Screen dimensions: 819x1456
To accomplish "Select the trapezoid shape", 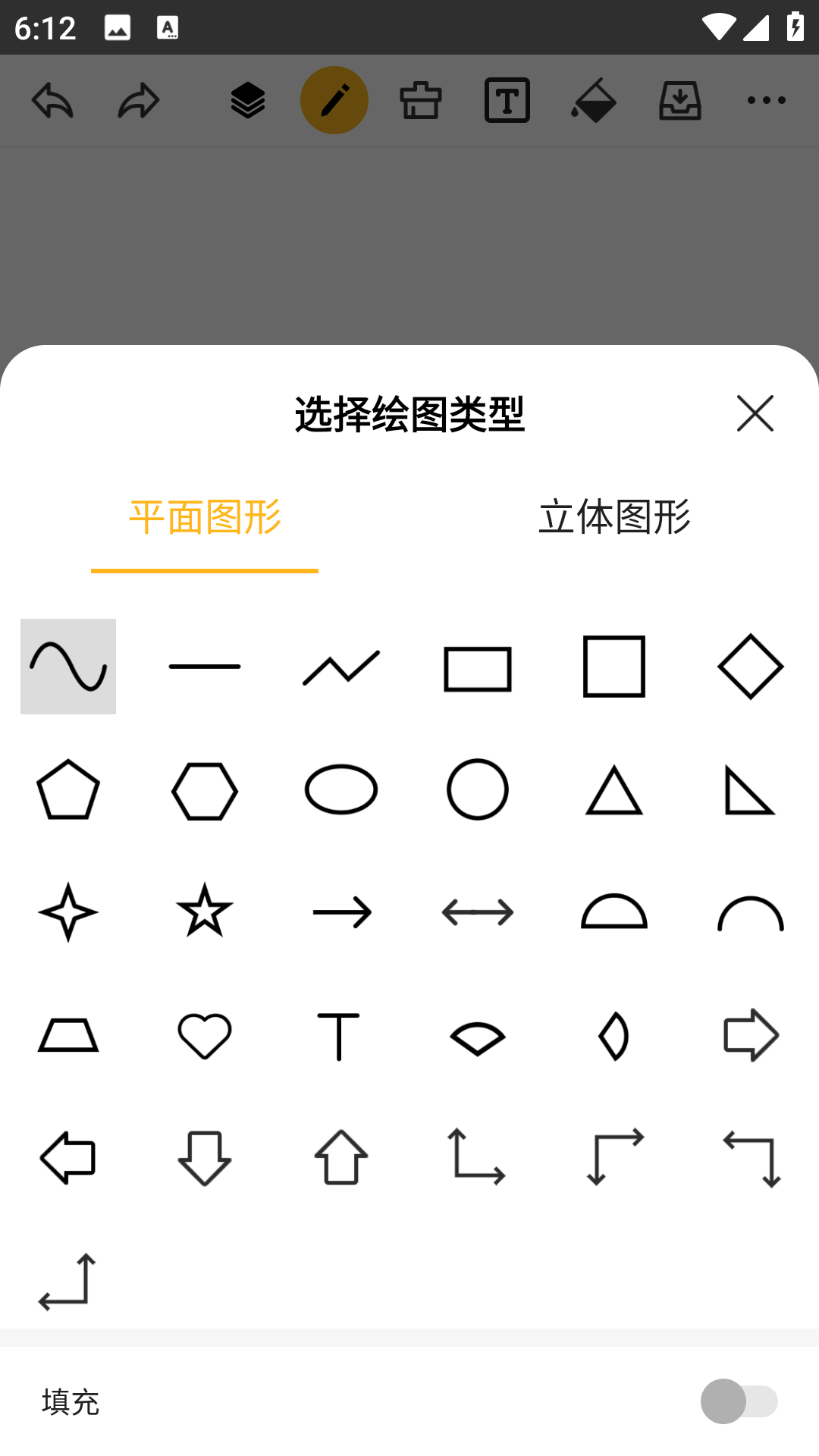I will [x=67, y=1035].
